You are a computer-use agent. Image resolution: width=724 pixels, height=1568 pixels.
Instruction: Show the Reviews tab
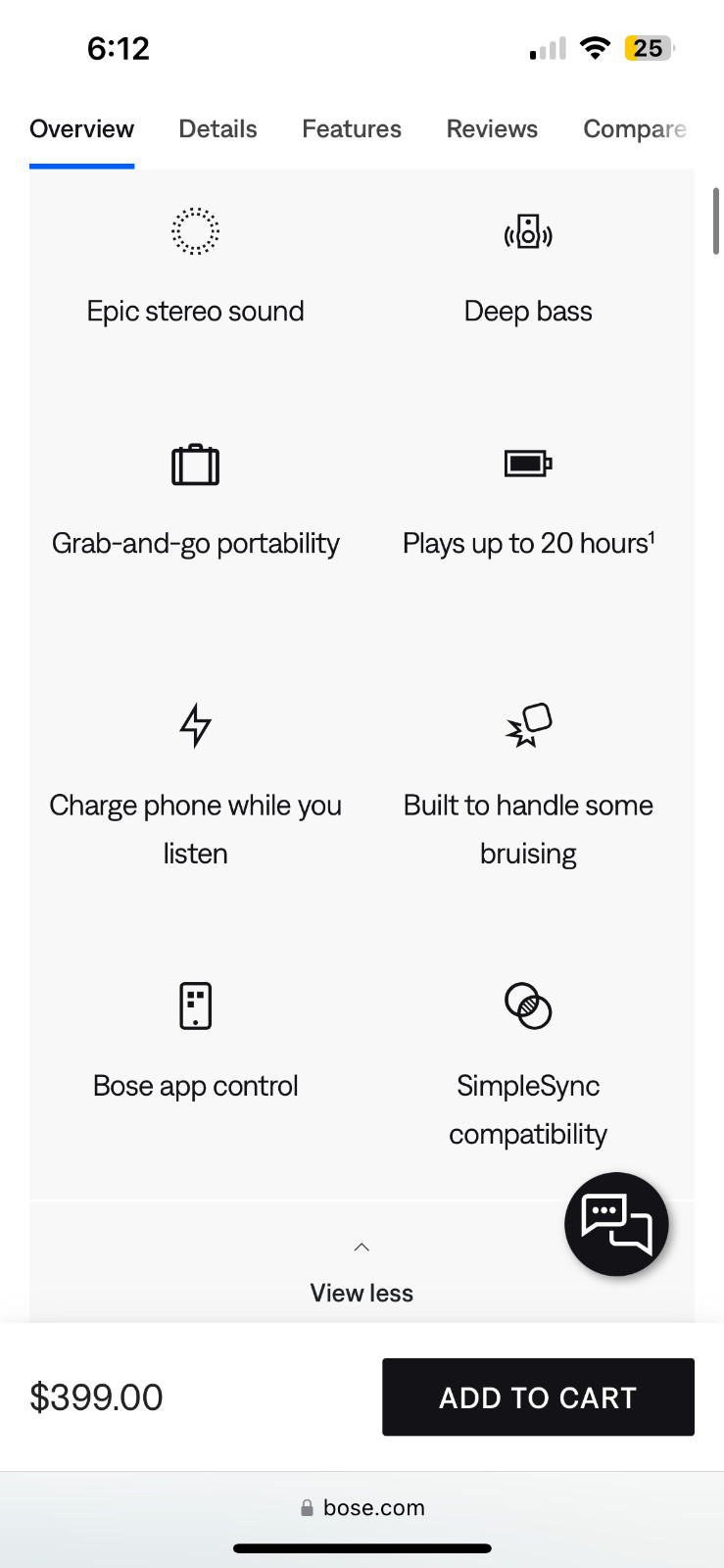click(x=492, y=129)
